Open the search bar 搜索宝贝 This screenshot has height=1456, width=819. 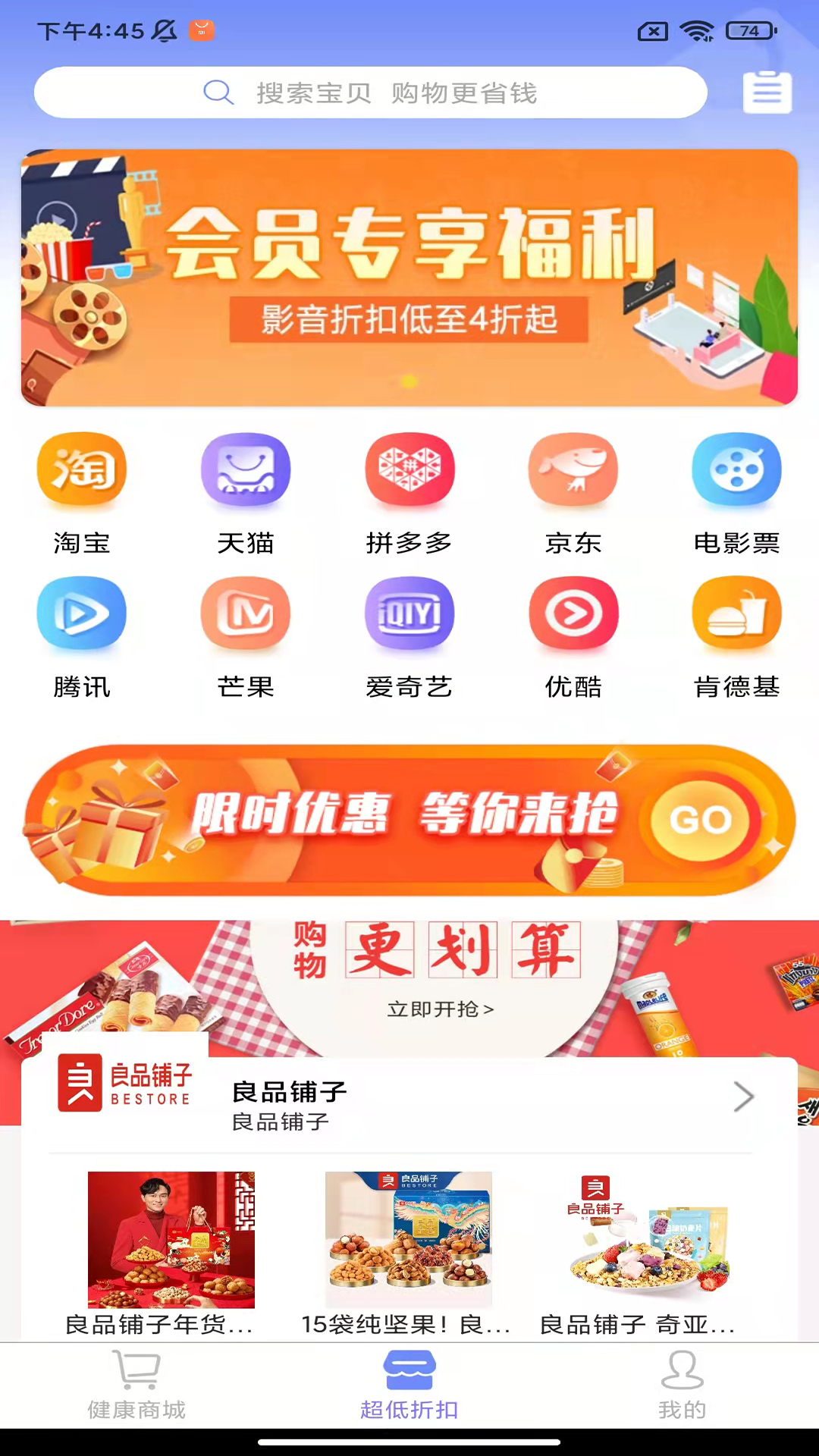click(x=370, y=93)
